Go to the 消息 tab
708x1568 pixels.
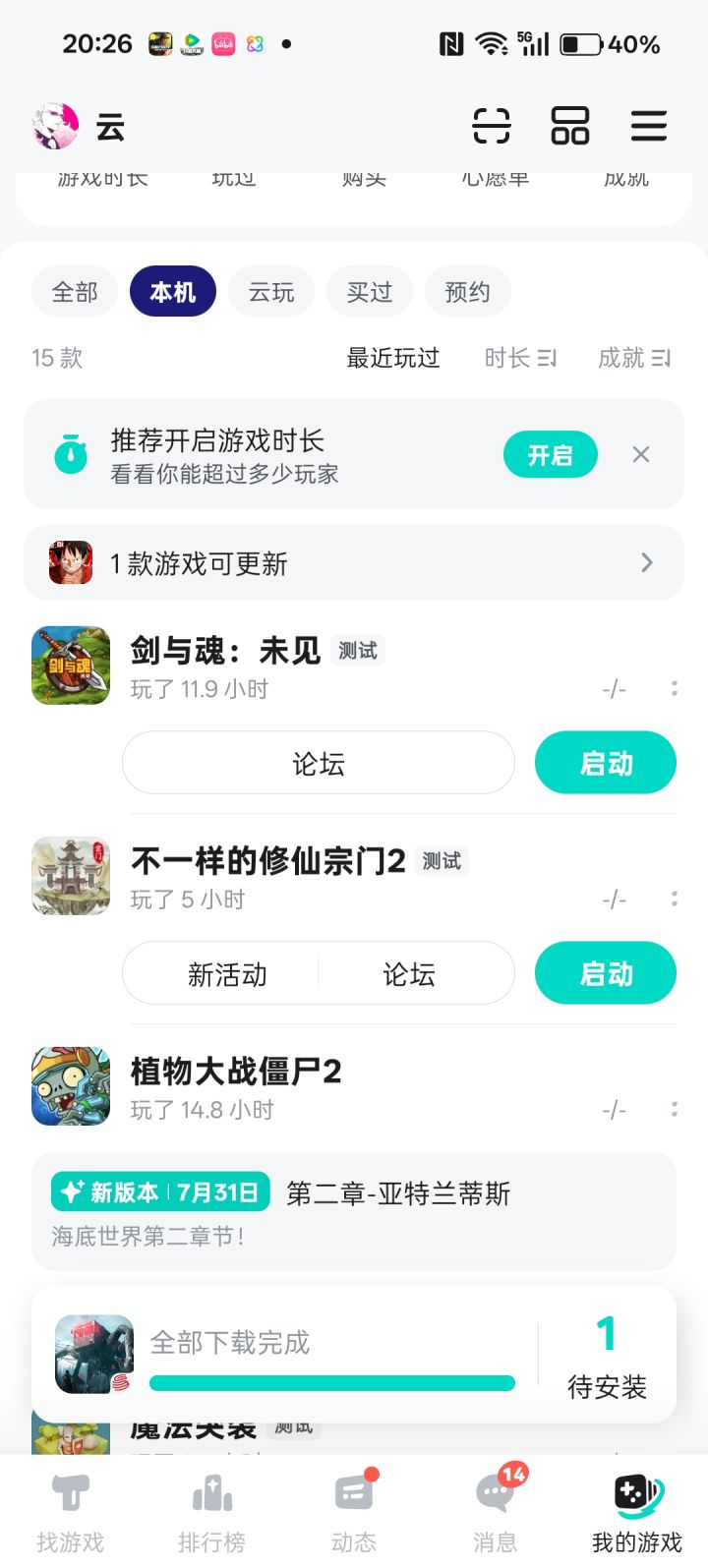click(x=496, y=1511)
